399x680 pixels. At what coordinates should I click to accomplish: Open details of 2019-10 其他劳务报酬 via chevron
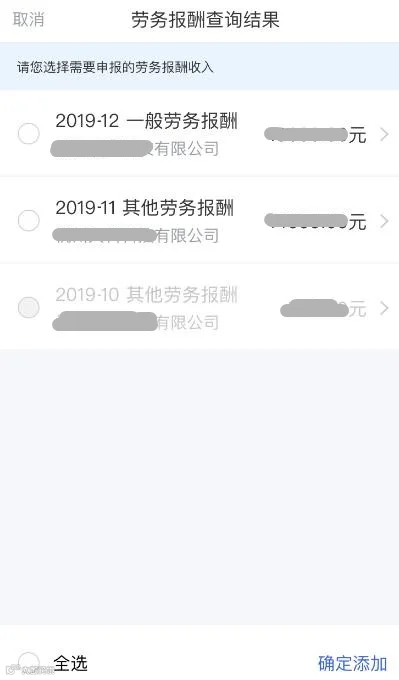coord(384,308)
